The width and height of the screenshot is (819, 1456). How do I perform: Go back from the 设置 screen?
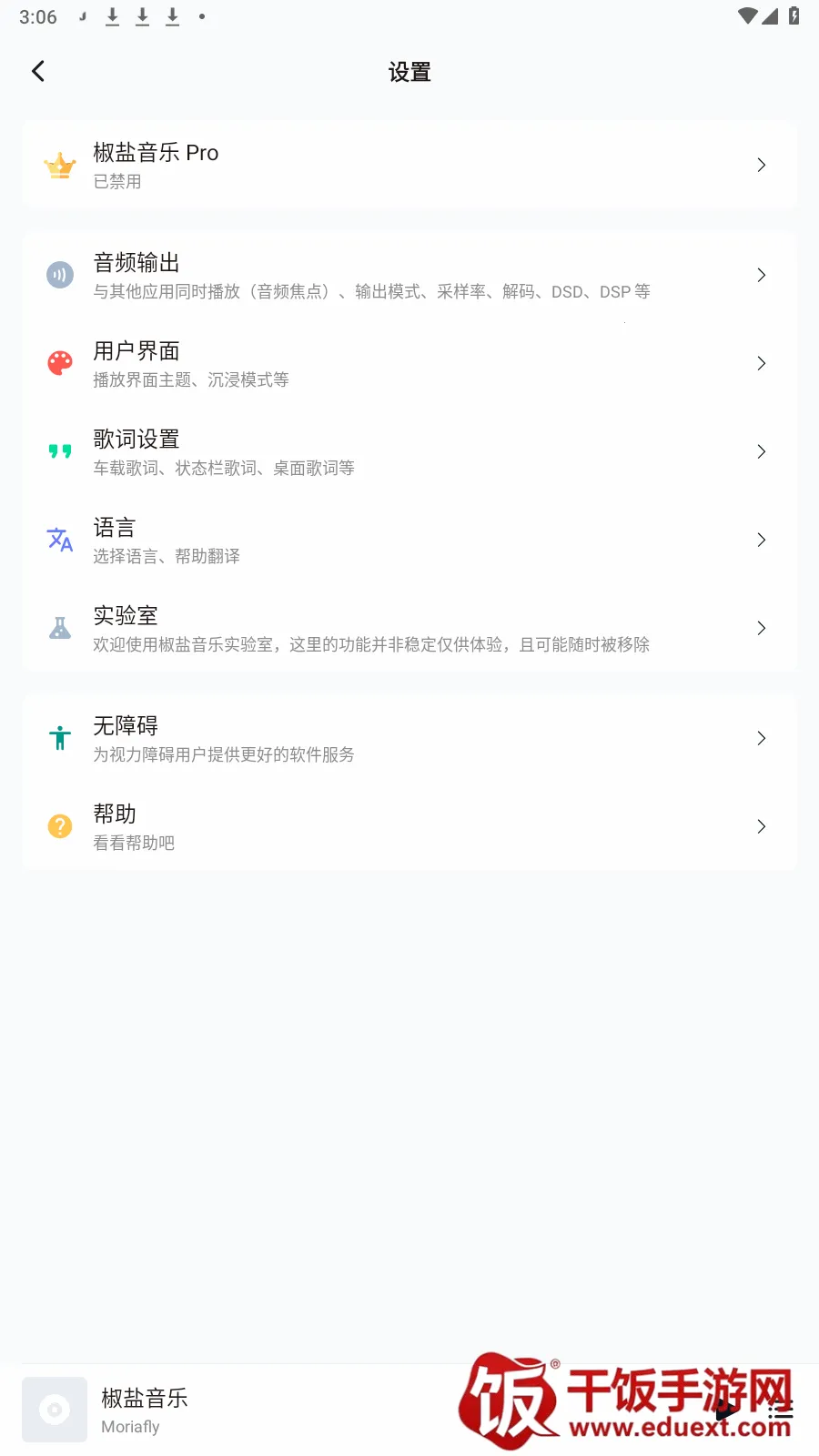pos(38,72)
